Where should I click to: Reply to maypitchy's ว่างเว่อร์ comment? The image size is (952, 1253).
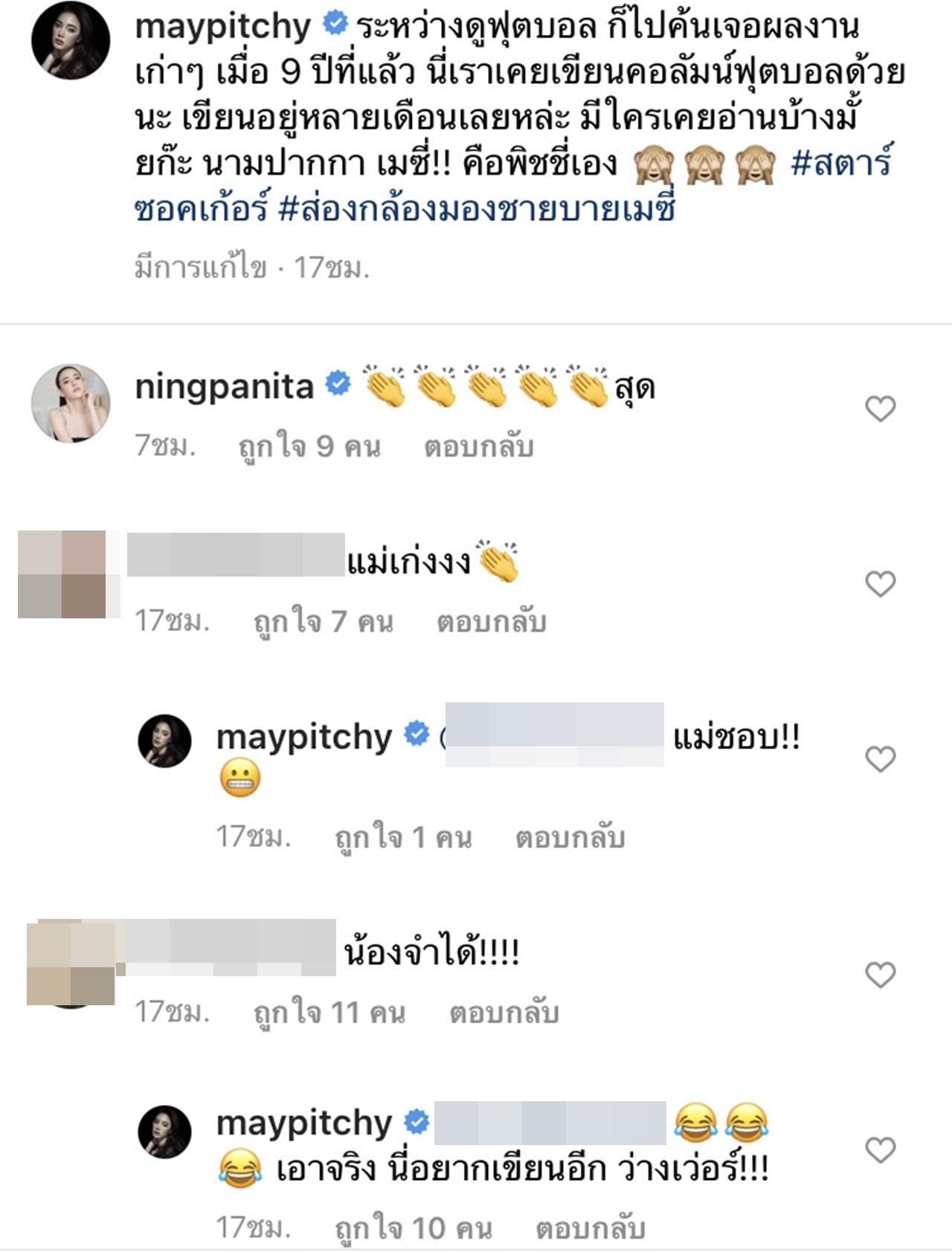coord(590,1228)
